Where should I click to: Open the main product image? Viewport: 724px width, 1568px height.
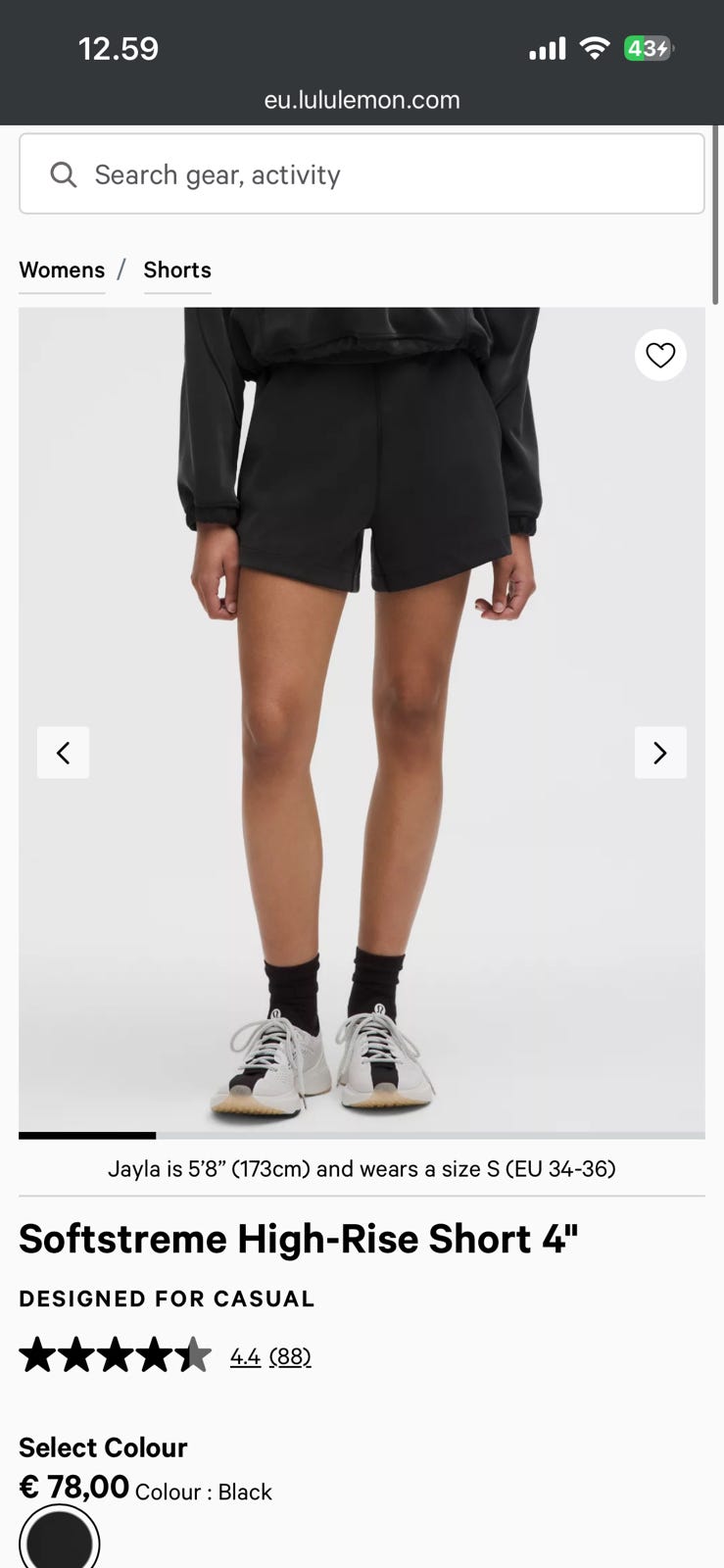(x=362, y=722)
